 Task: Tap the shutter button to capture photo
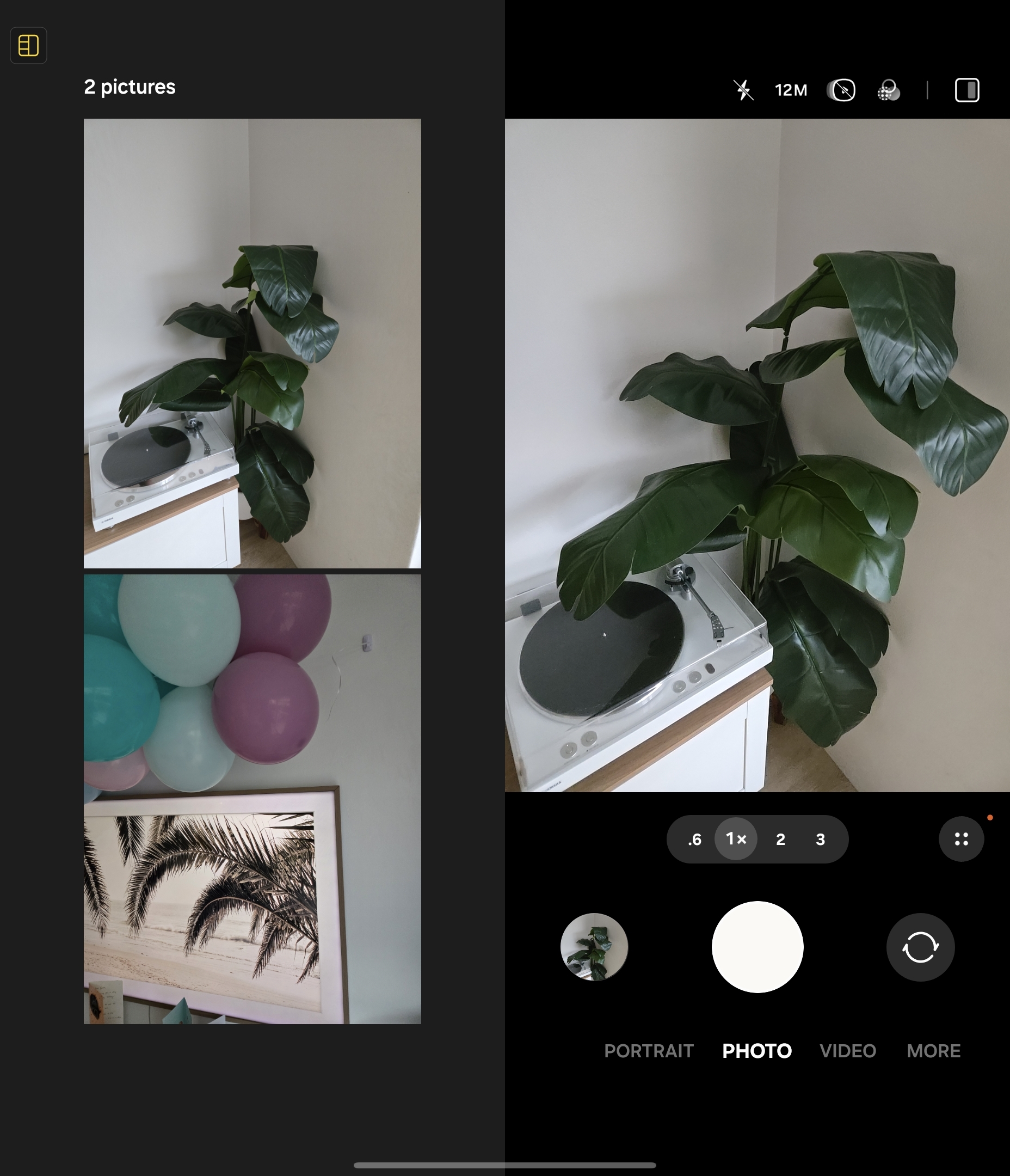click(x=757, y=947)
